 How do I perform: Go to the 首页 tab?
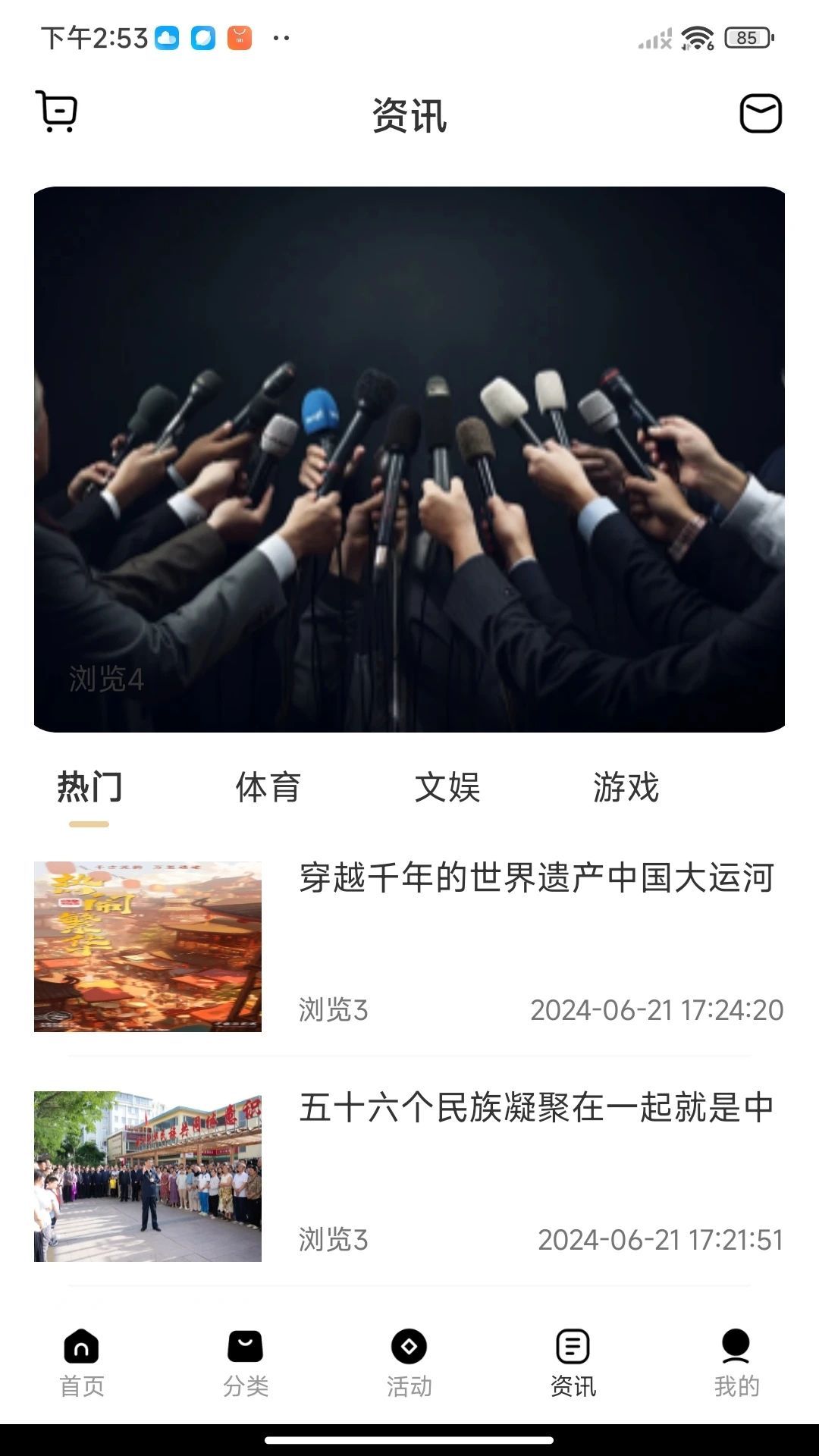pyautogui.click(x=82, y=1363)
